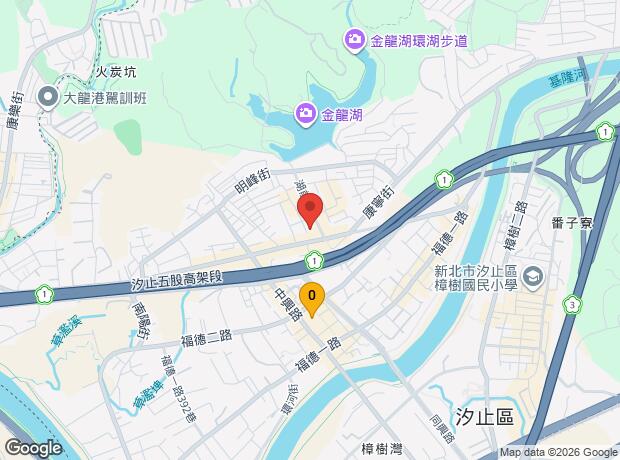This screenshot has width=620, height=460.
Task: Open the 金龍湖 attraction pin
Action: point(305,115)
